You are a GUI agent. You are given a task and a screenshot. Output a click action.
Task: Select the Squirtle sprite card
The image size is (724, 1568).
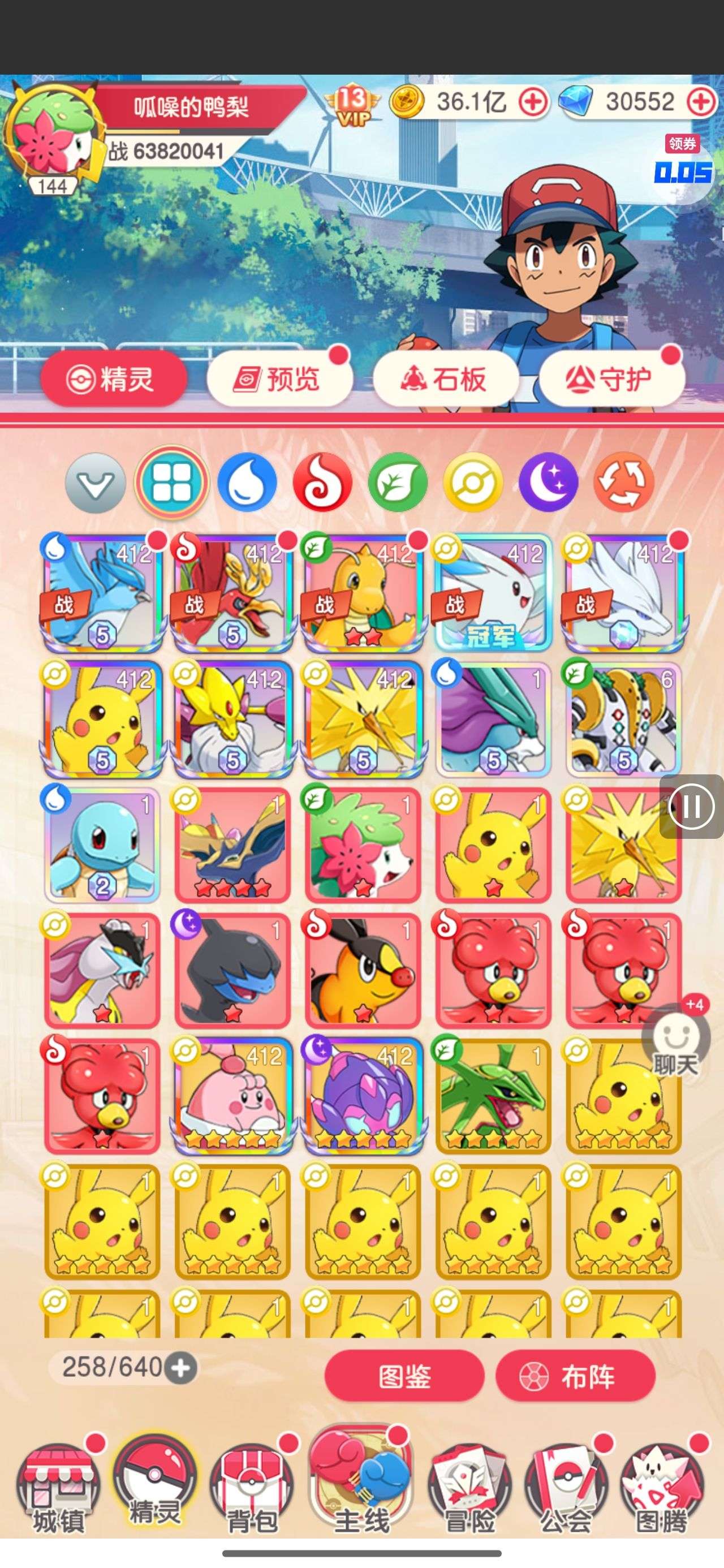(x=102, y=843)
